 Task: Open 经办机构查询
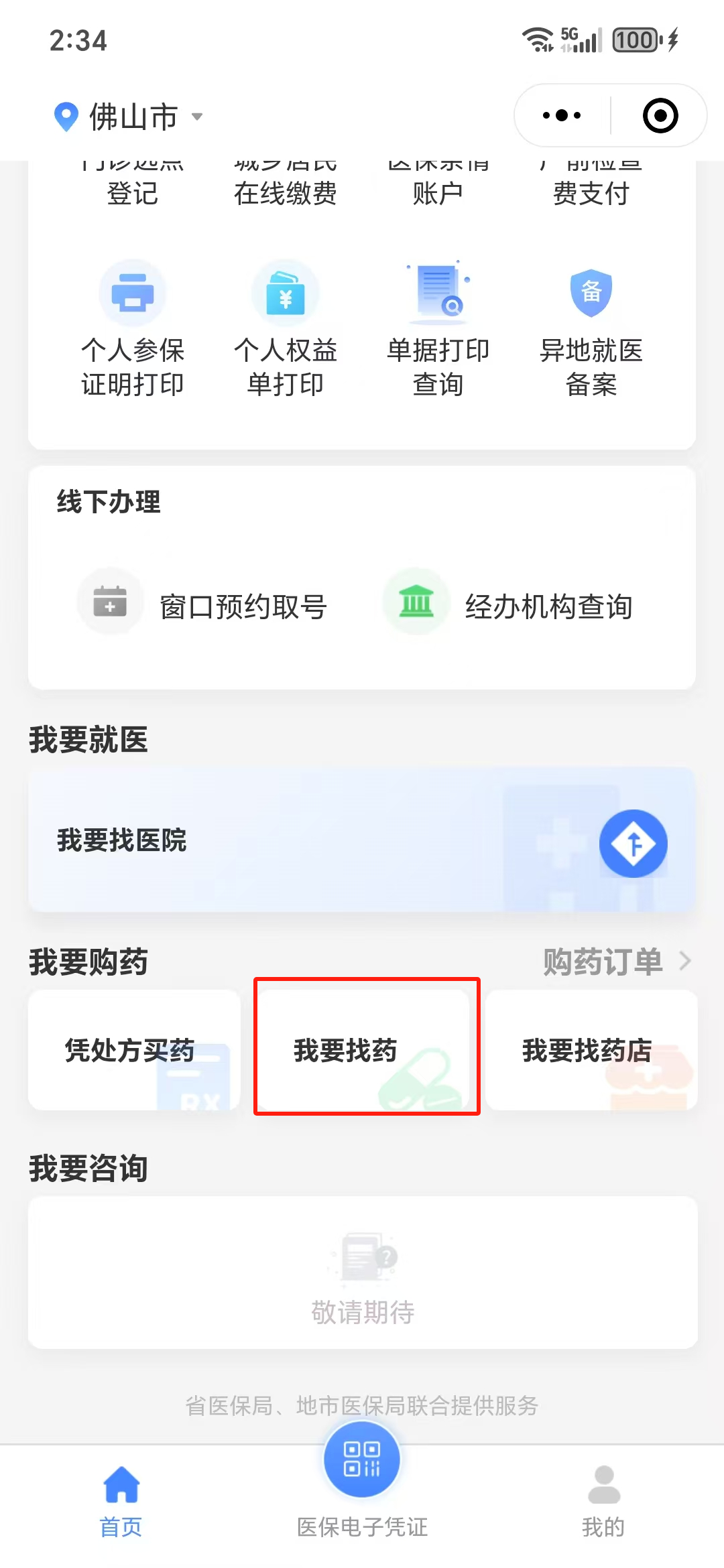coord(508,605)
